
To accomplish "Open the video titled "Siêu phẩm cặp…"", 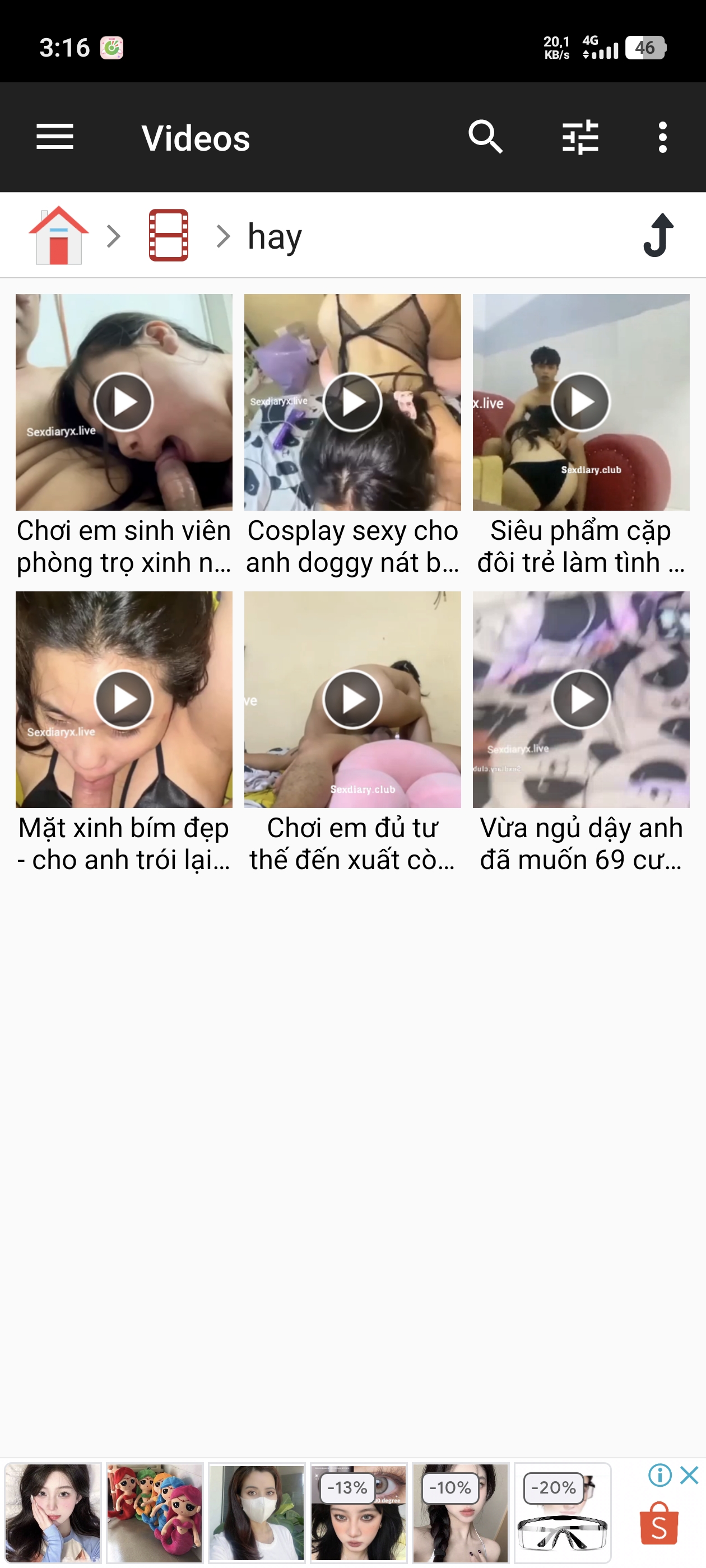I will (580, 402).
